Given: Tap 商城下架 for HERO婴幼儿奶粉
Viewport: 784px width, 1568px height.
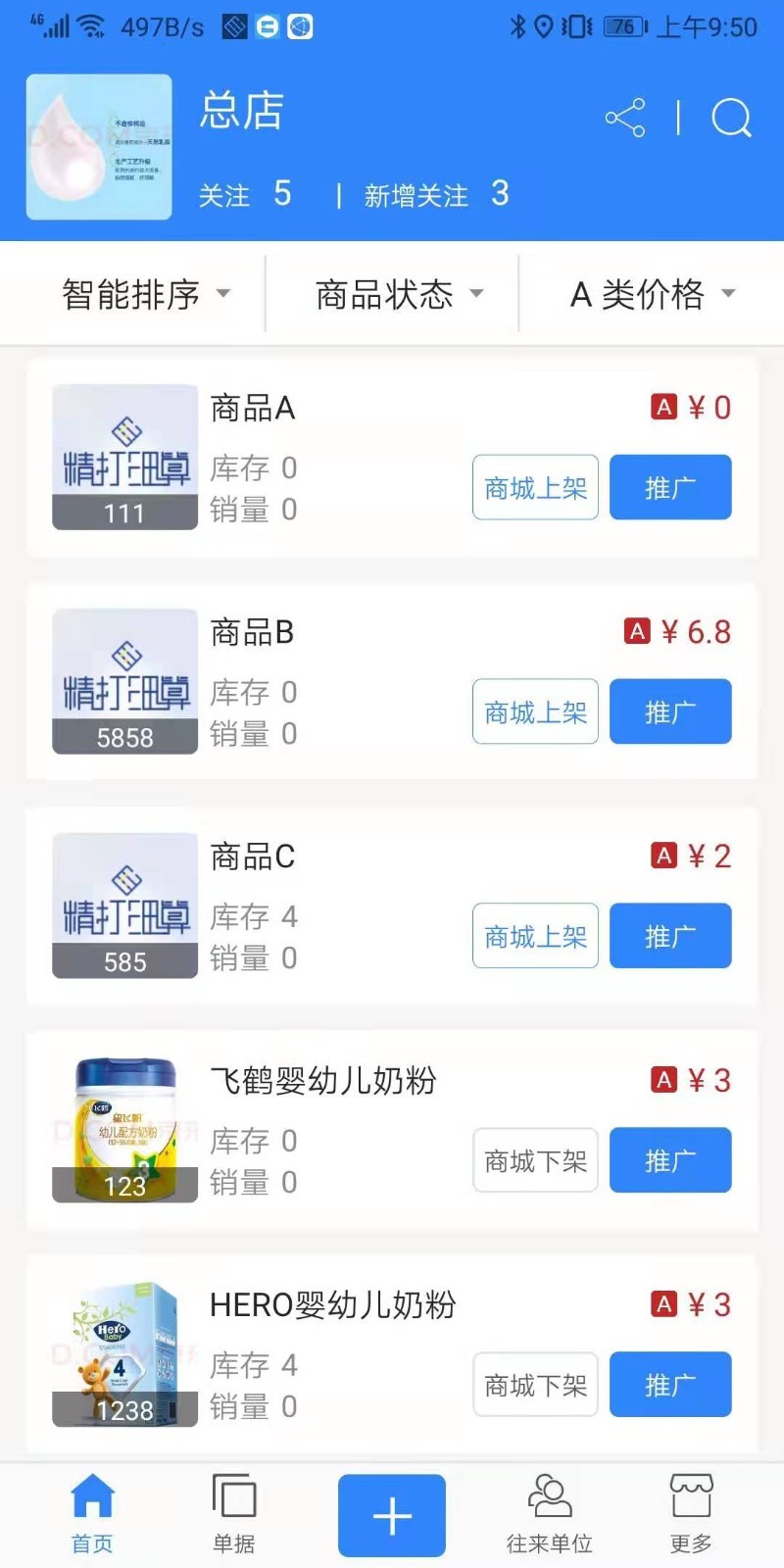Looking at the screenshot, I should click(x=535, y=1385).
